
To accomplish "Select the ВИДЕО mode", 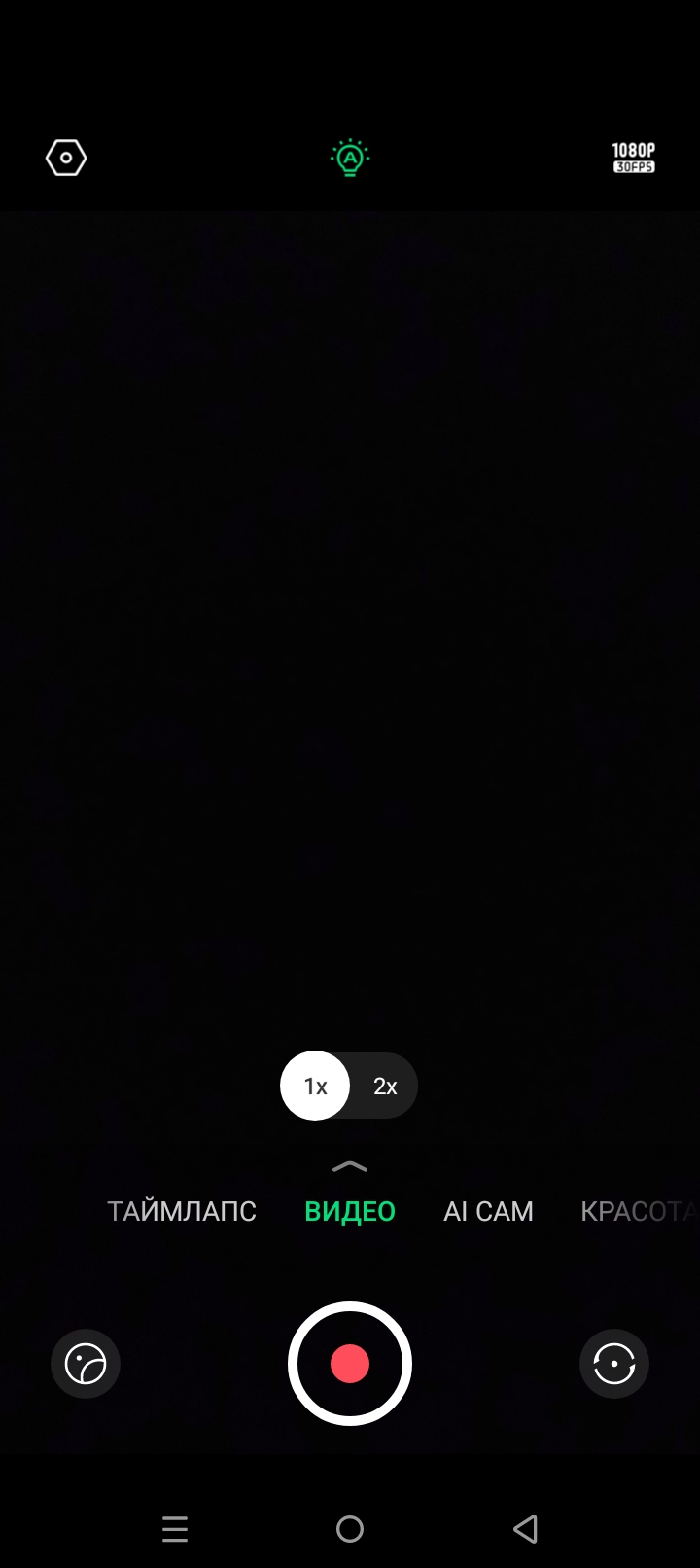I will point(350,1211).
